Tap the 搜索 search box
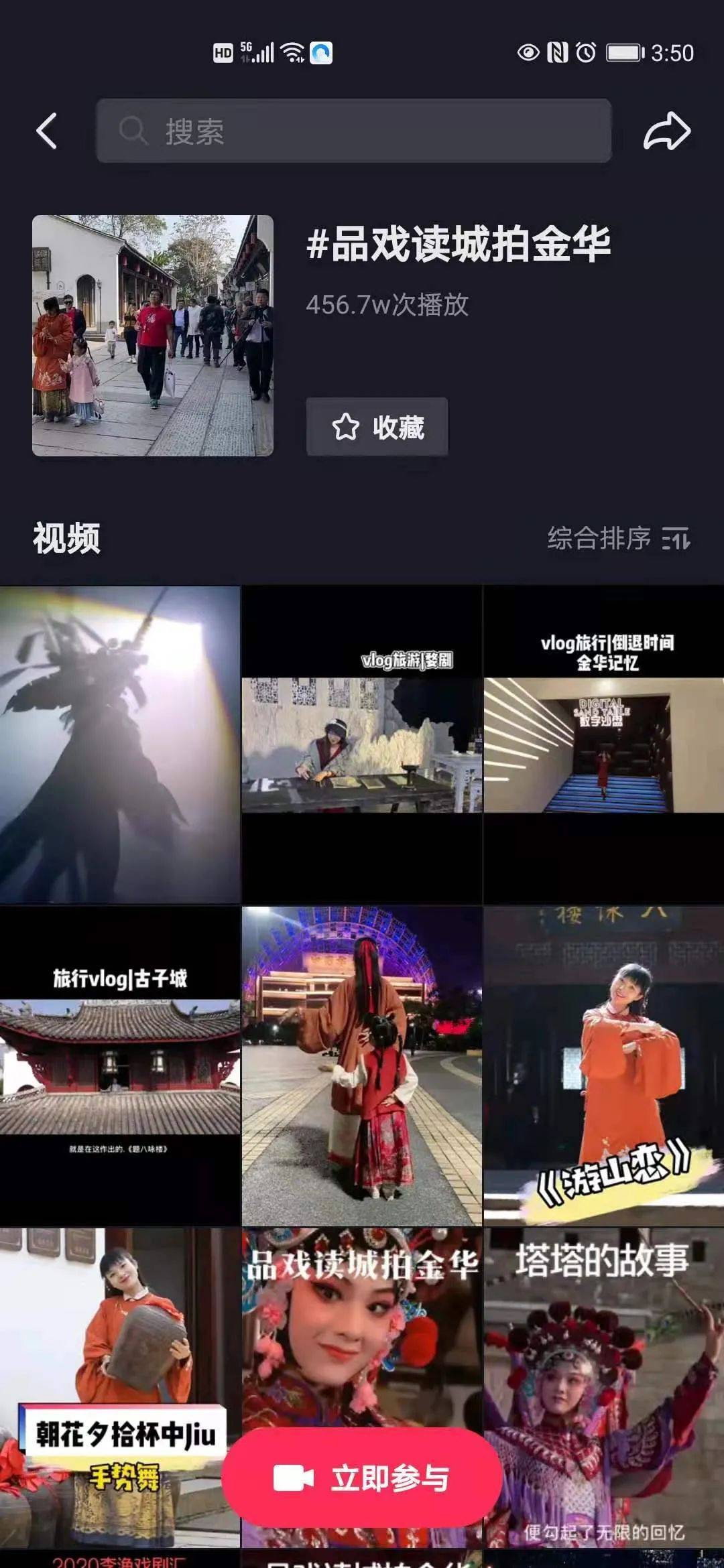This screenshot has height=1568, width=724. [x=353, y=131]
